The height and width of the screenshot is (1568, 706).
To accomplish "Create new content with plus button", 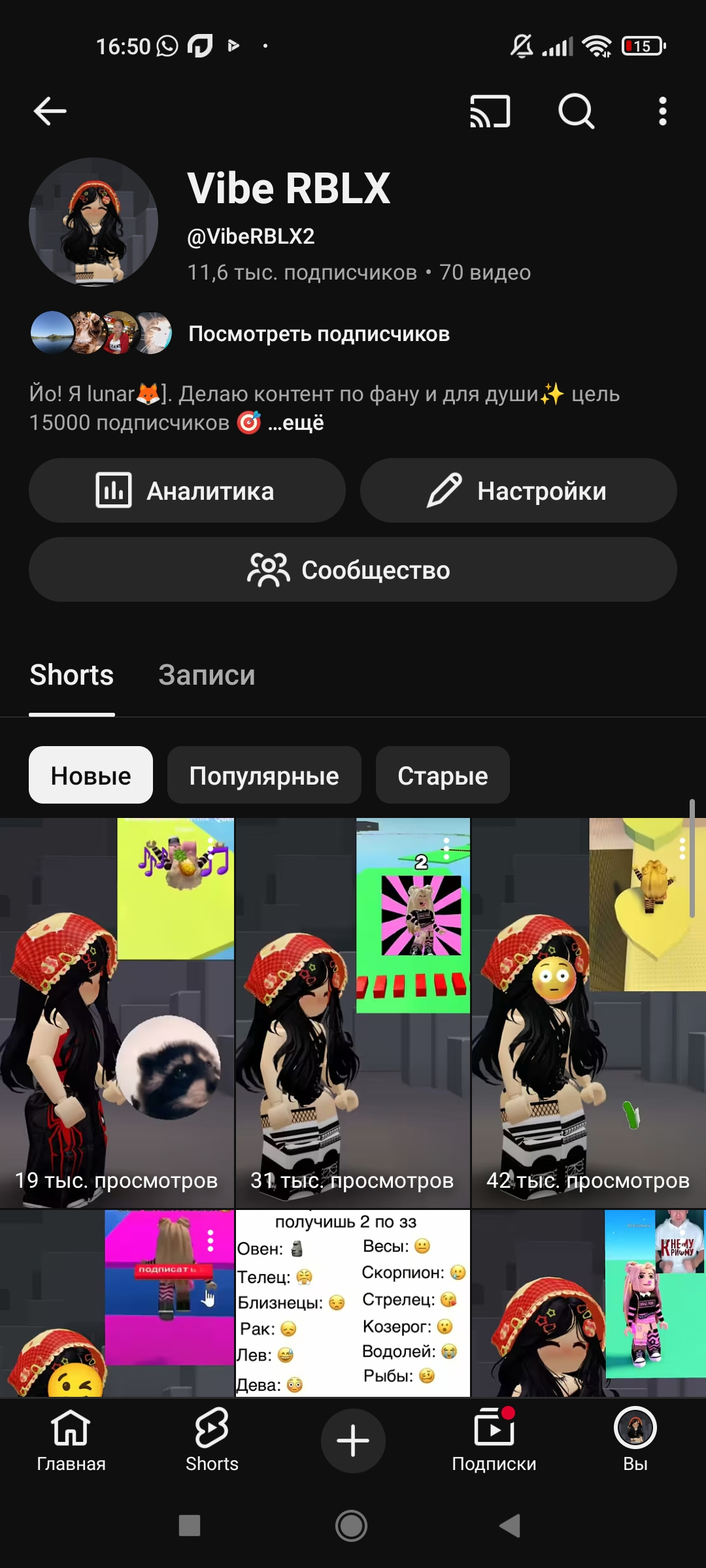I will [352, 1441].
